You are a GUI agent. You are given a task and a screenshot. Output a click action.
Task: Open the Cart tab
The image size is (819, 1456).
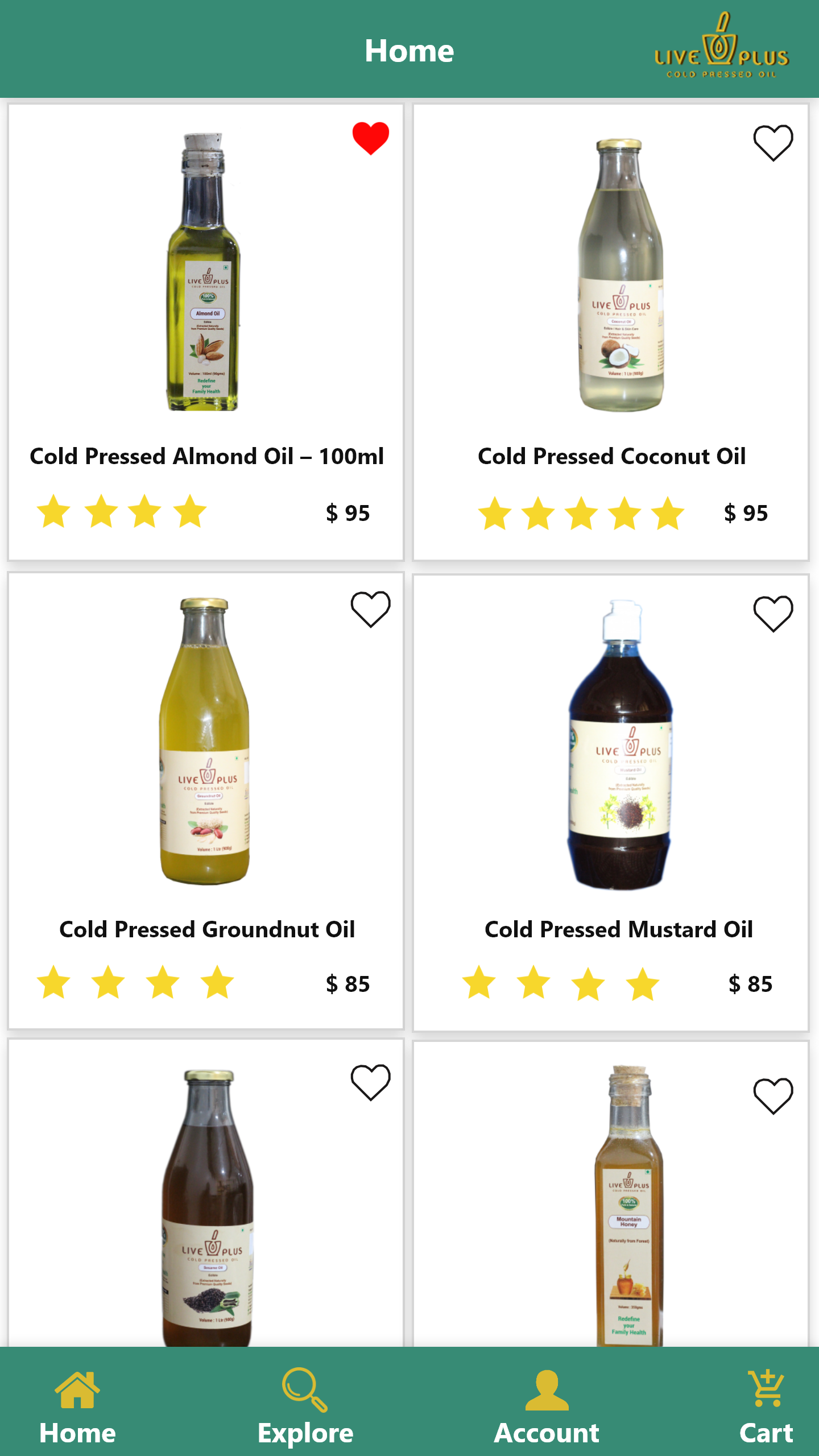coord(766,1407)
